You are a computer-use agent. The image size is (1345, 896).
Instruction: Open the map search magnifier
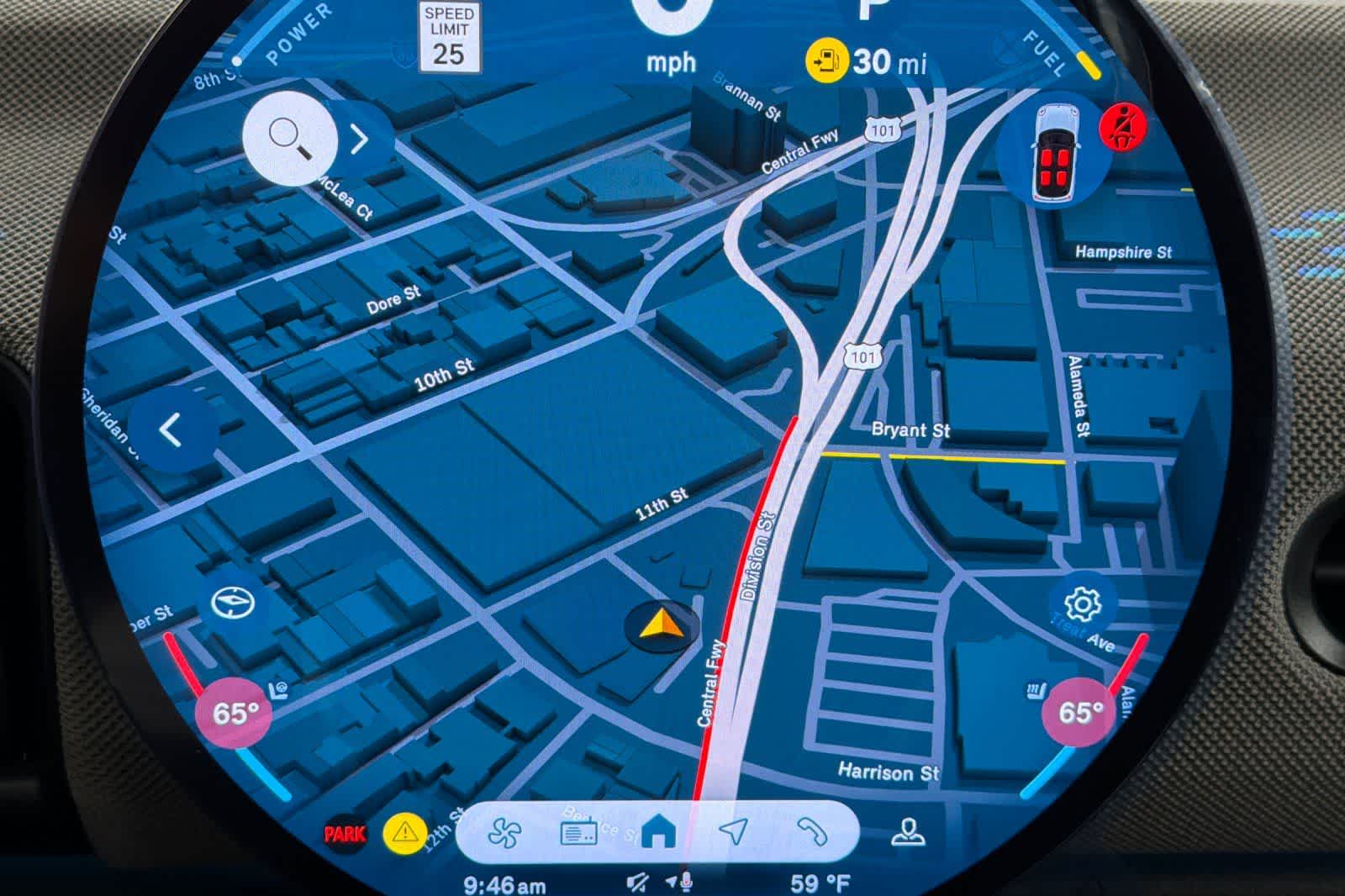pyautogui.click(x=290, y=137)
